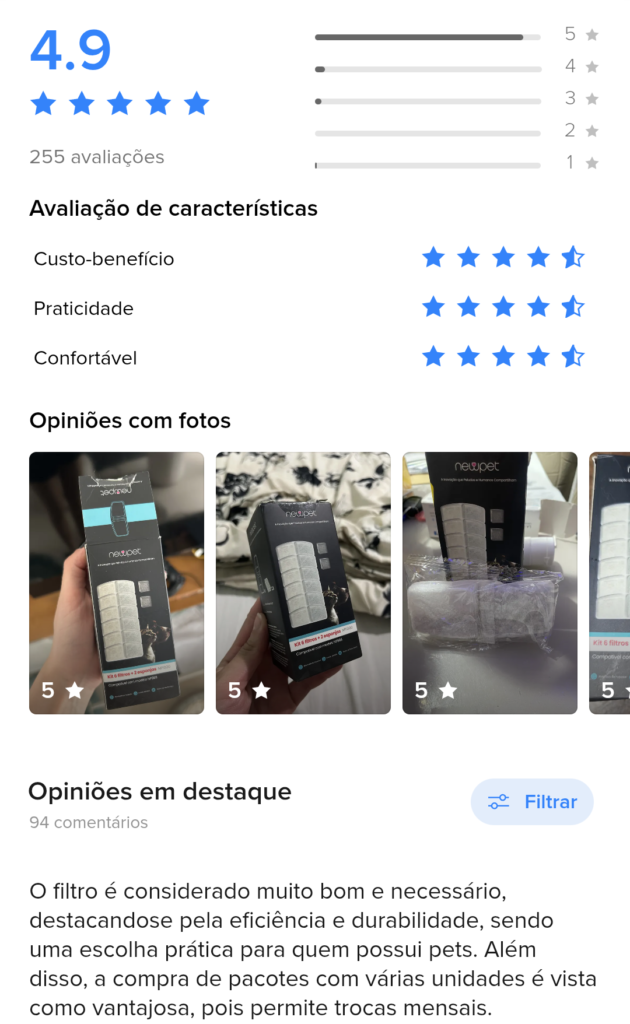Open review photo with teal-striped box in hand
The height and width of the screenshot is (1024, 630).
[116, 583]
